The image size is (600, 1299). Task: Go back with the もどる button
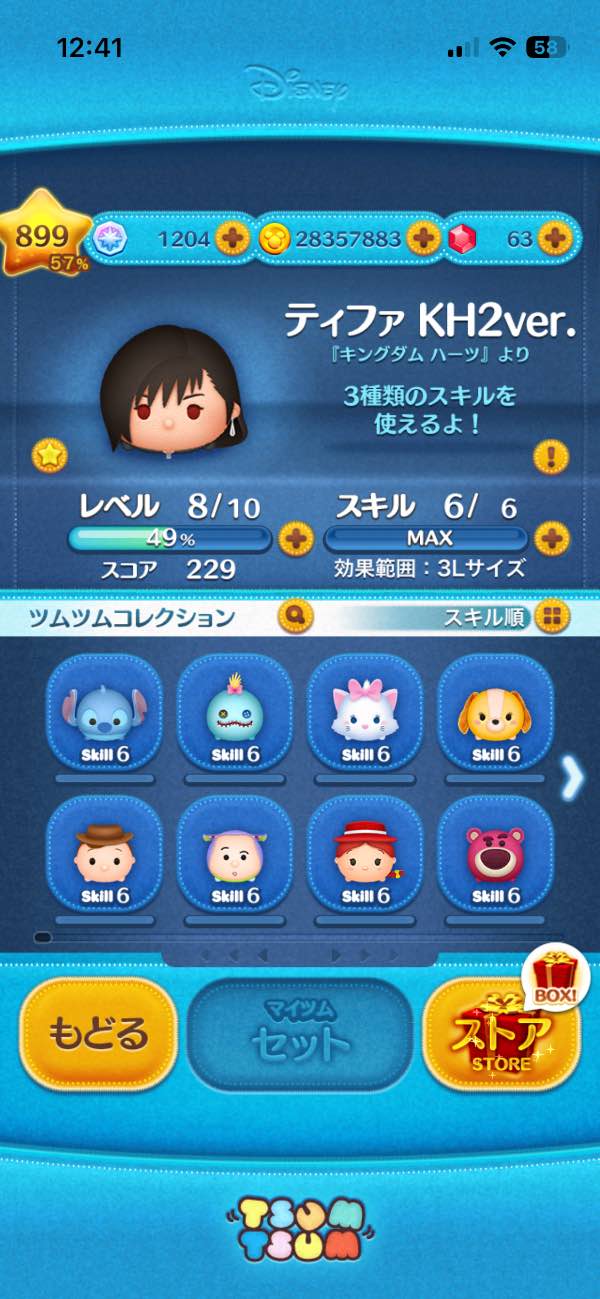(98, 1033)
